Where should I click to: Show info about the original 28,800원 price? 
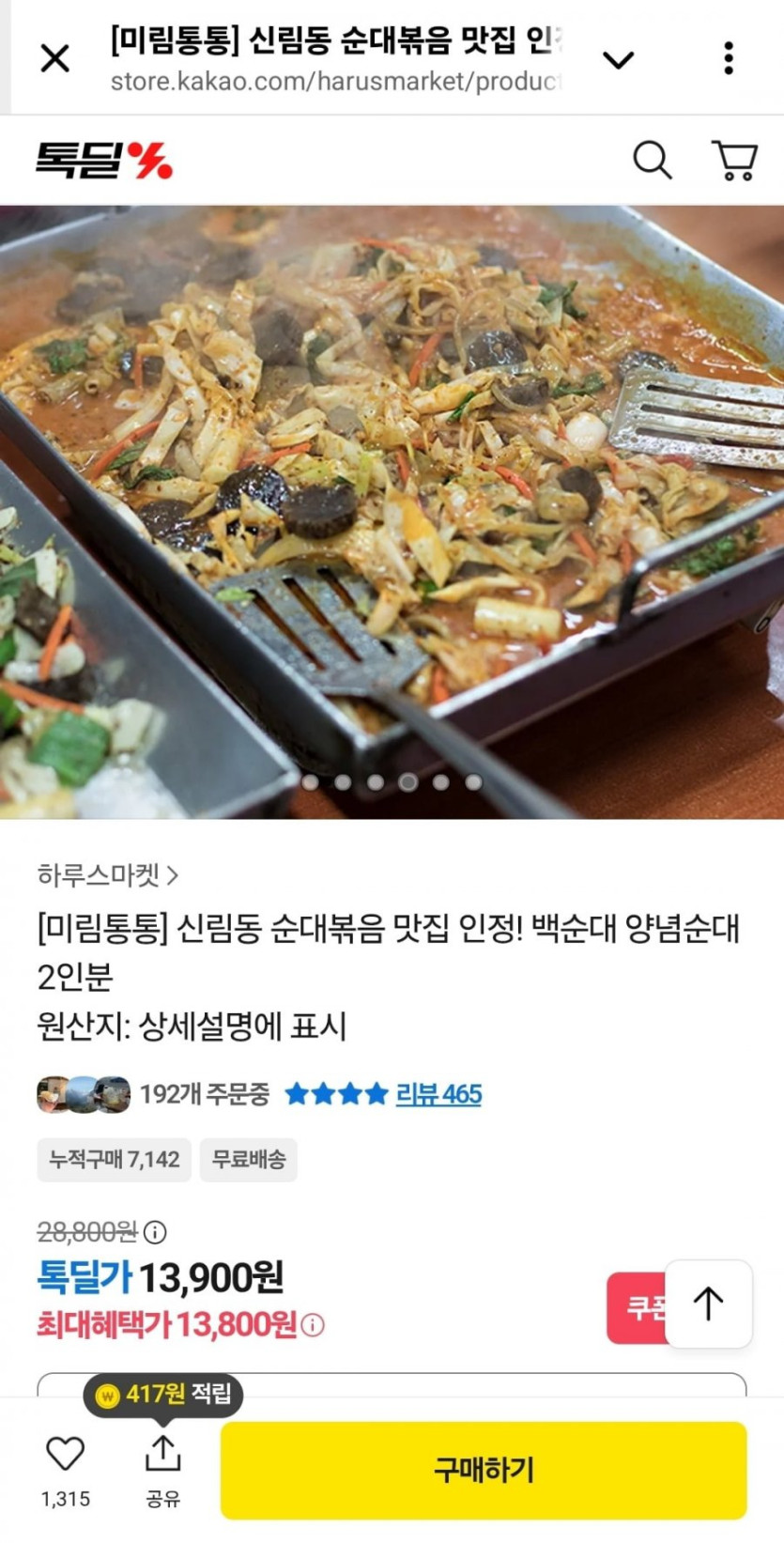coord(155,1231)
